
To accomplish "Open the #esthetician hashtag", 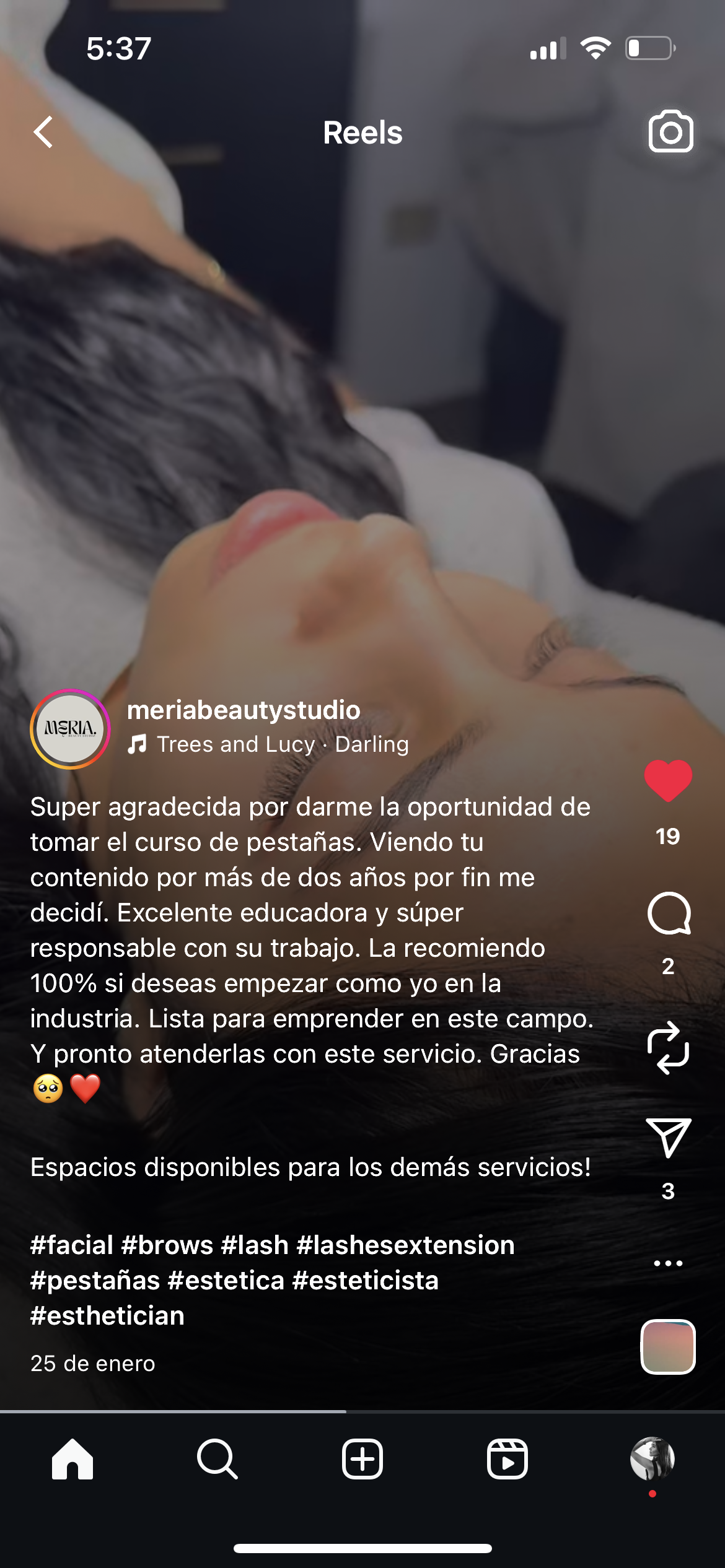I will 108,1315.
